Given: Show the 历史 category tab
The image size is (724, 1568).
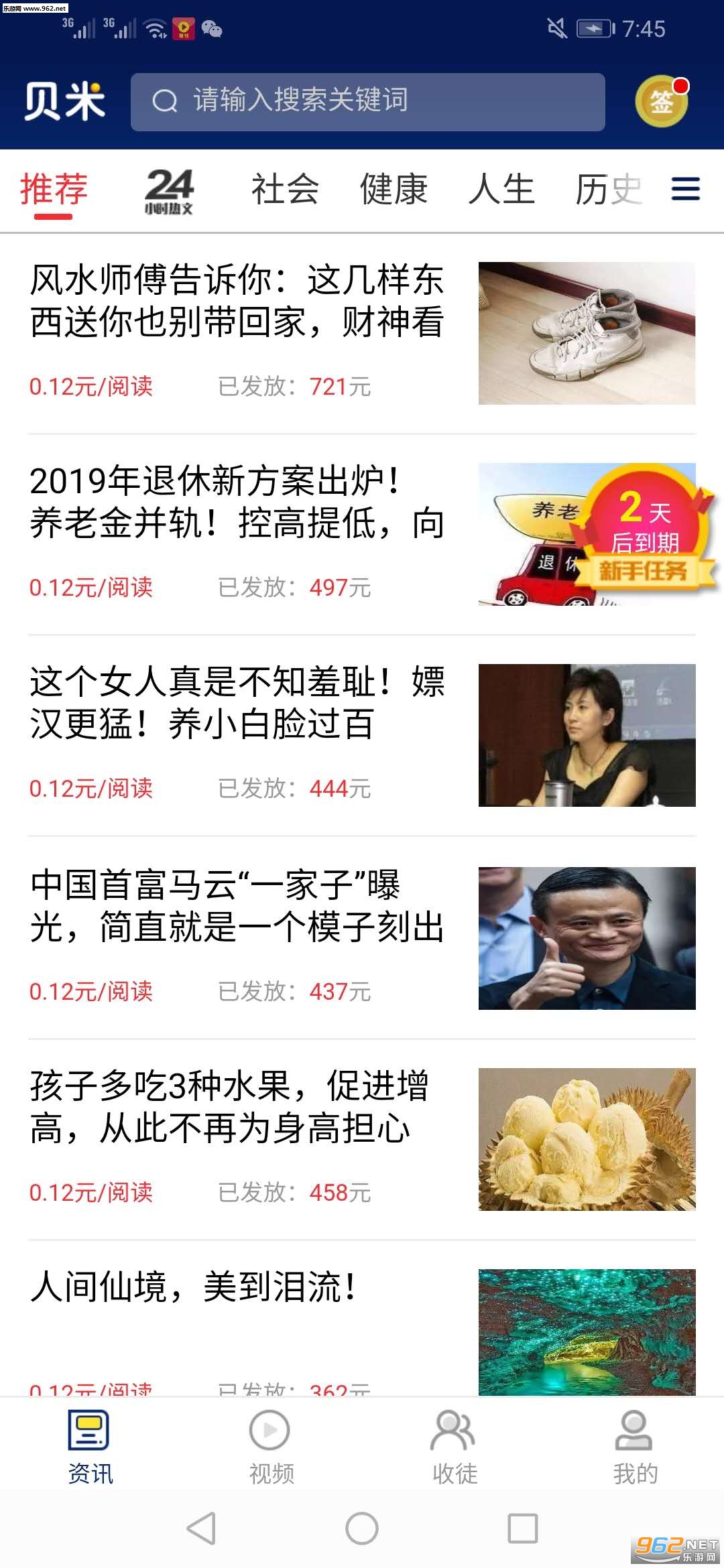Looking at the screenshot, I should tap(608, 190).
